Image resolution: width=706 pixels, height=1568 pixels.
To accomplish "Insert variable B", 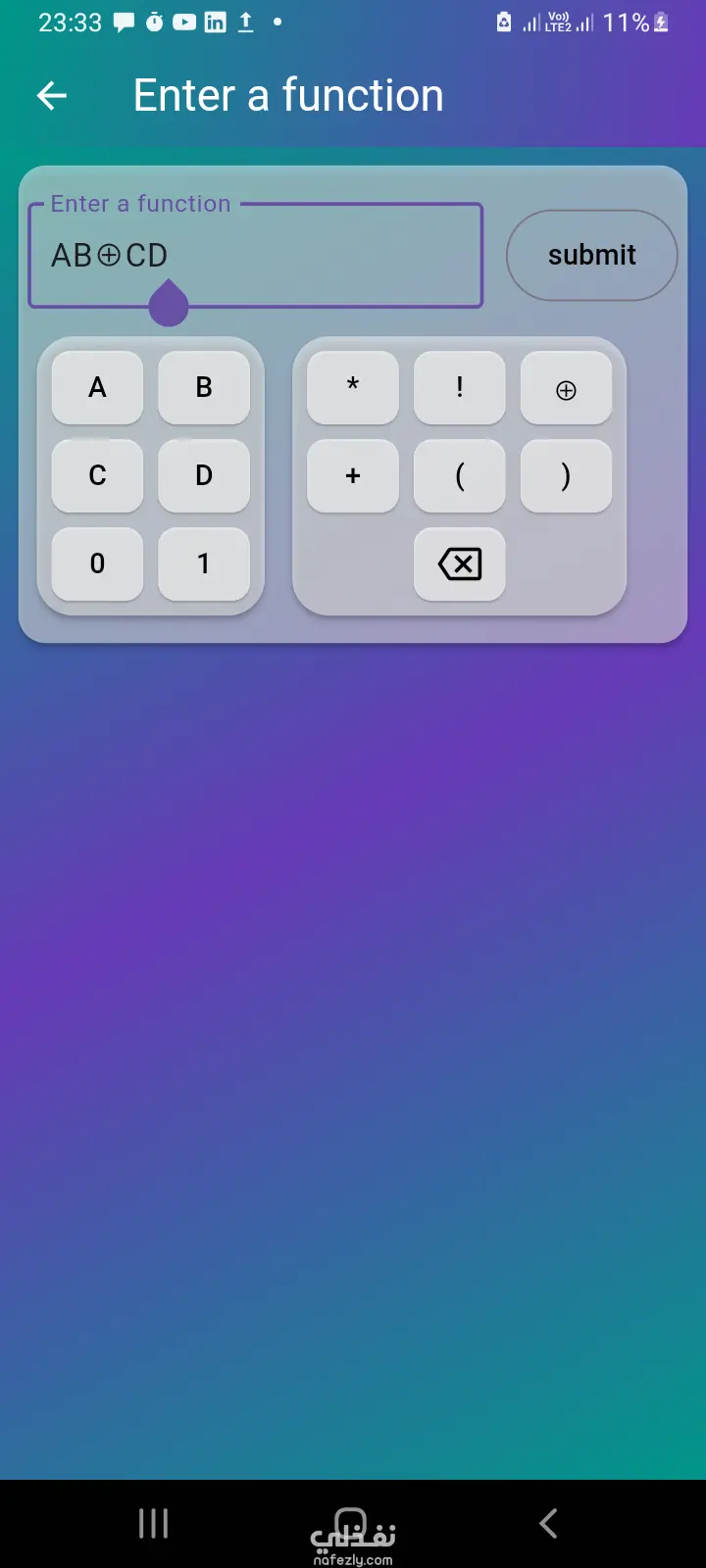I will 204,388.
